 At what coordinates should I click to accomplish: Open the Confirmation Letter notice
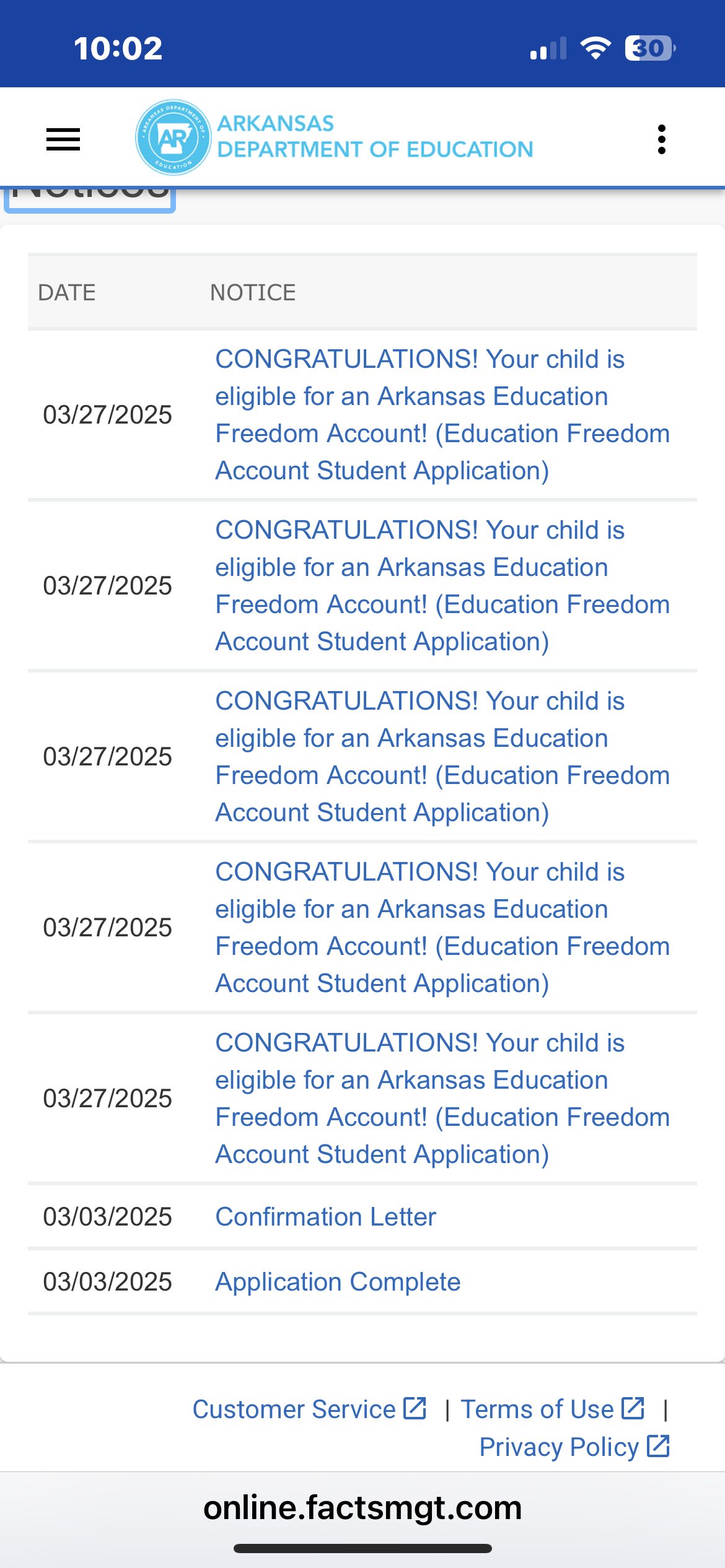(x=325, y=1216)
